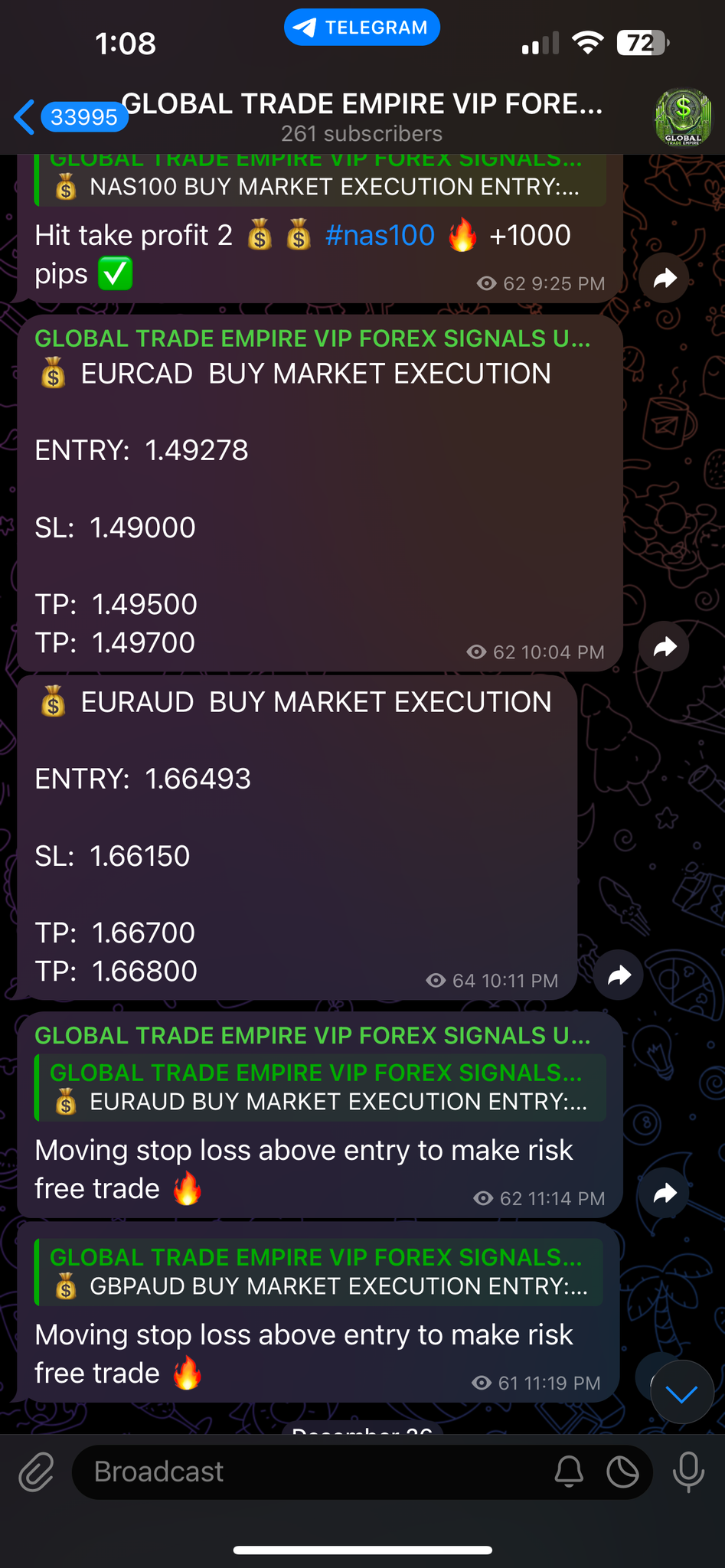
Task: Forward the 11:14 PM stop loss message
Action: (665, 1193)
